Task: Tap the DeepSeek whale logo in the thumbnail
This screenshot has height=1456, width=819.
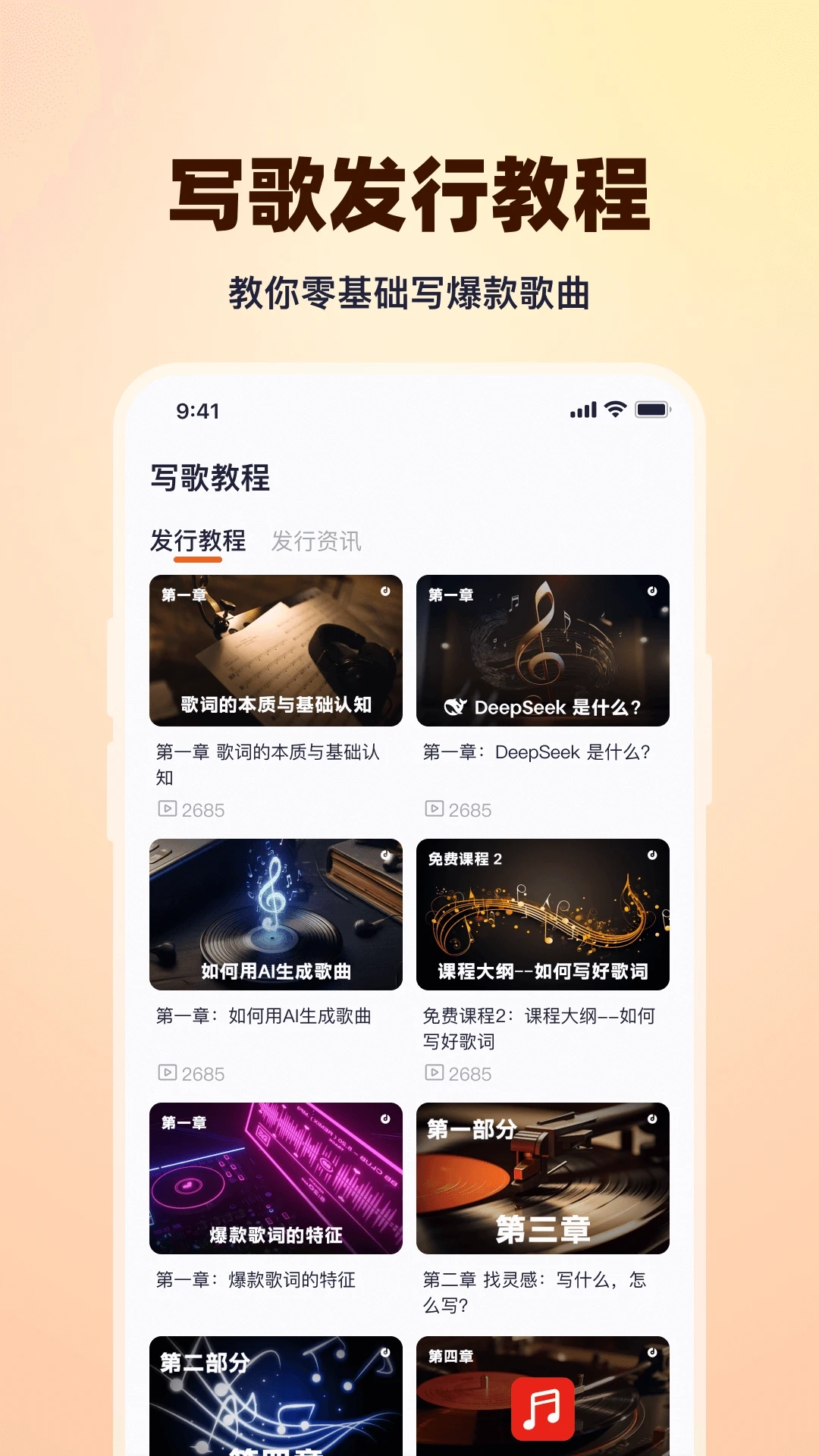Action: tap(455, 707)
